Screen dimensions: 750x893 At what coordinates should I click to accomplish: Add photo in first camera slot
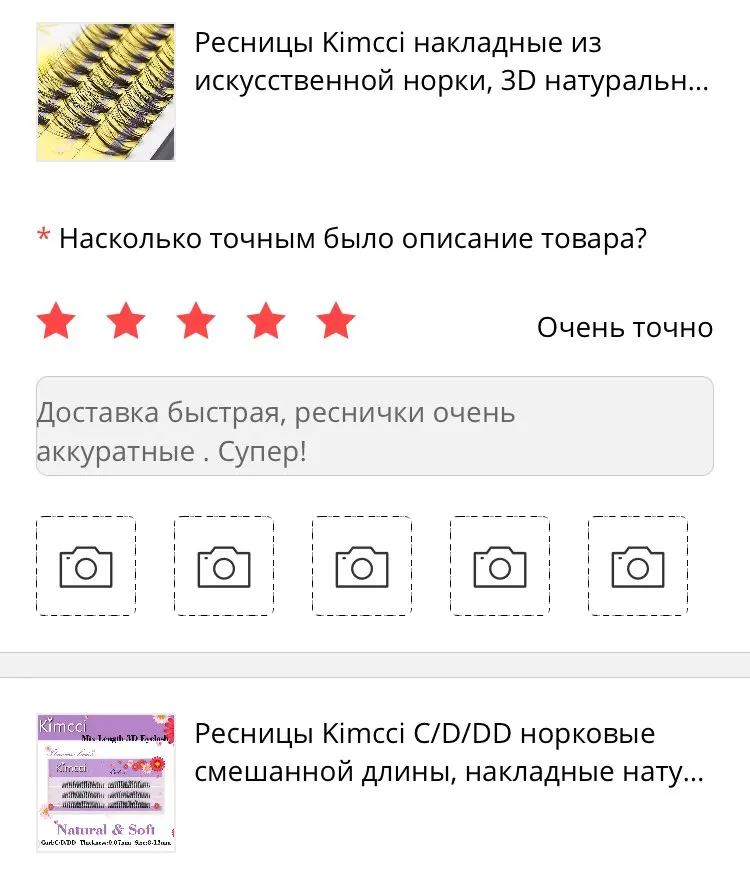tap(86, 566)
